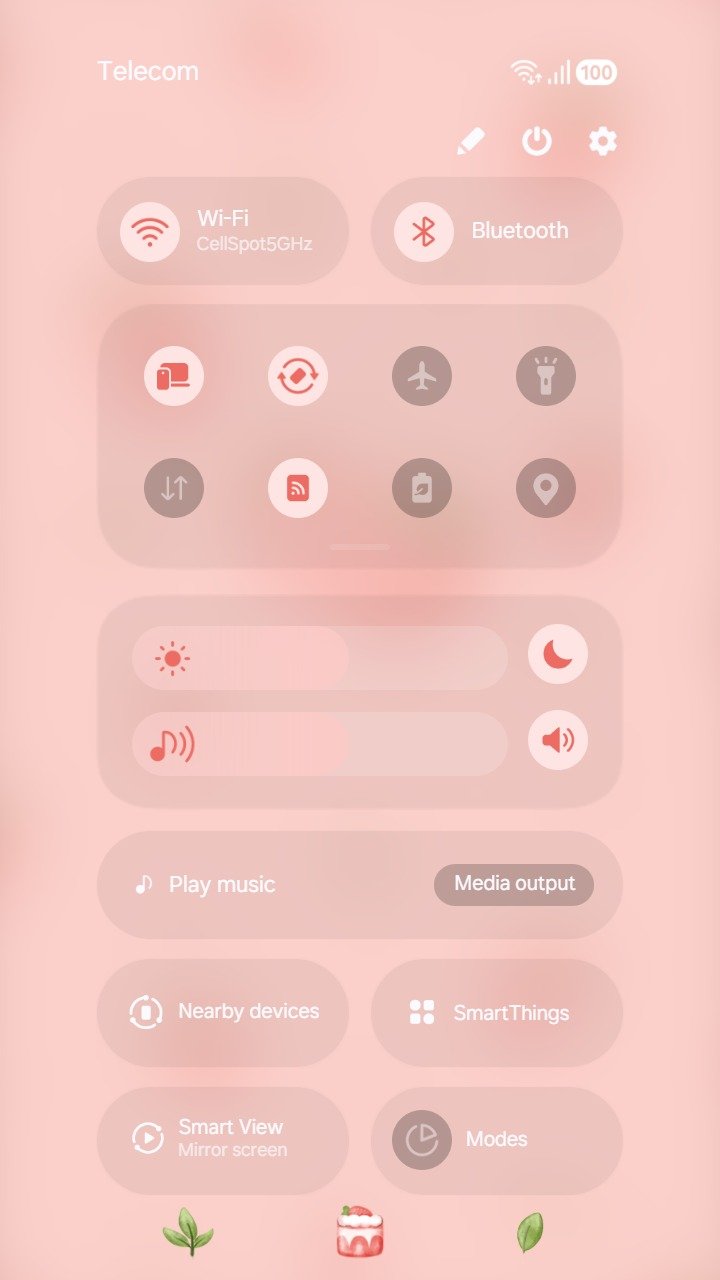Image resolution: width=720 pixels, height=1280 pixels.
Task: Turn off the mobile hotspot
Action: (x=298, y=488)
